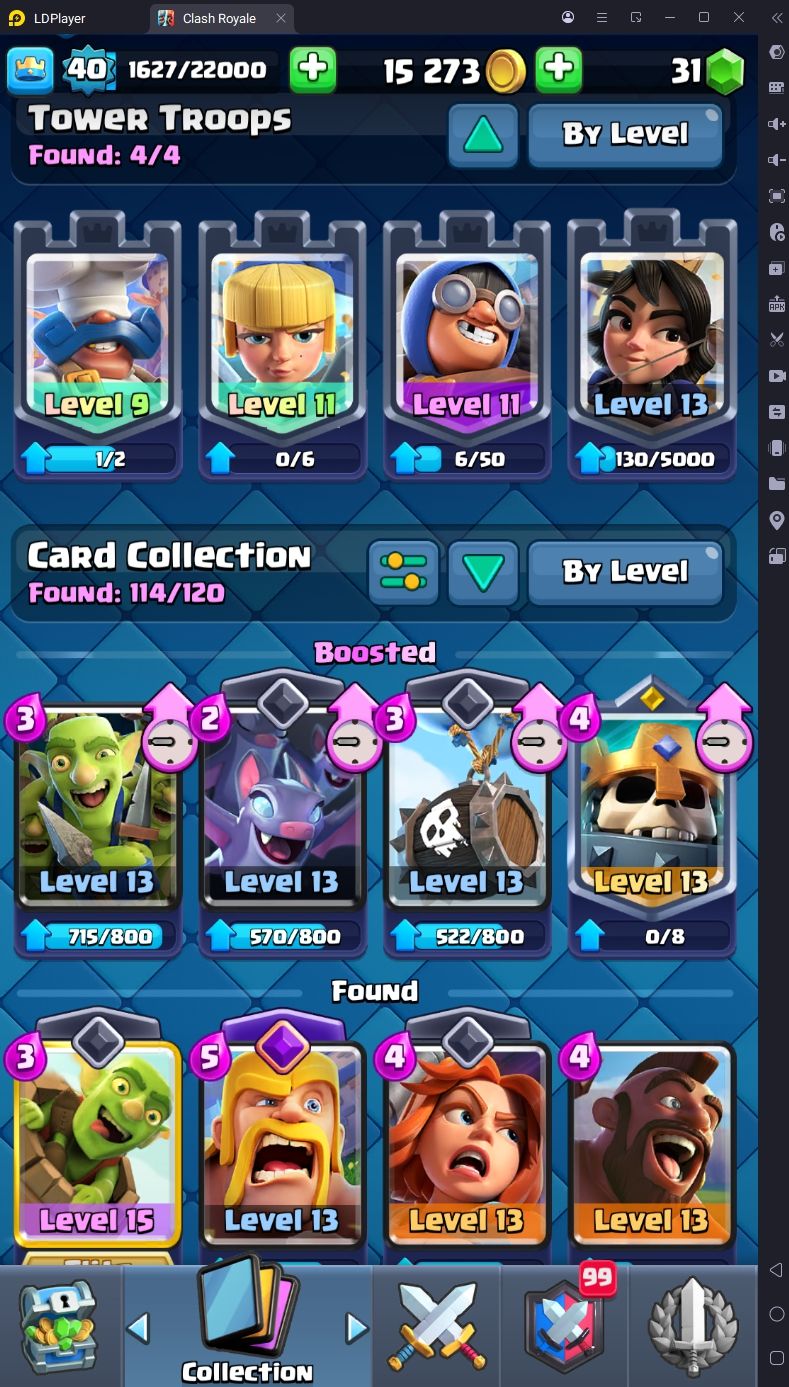789x1387 pixels.
Task: Select the boosted Bats card
Action: 282,815
